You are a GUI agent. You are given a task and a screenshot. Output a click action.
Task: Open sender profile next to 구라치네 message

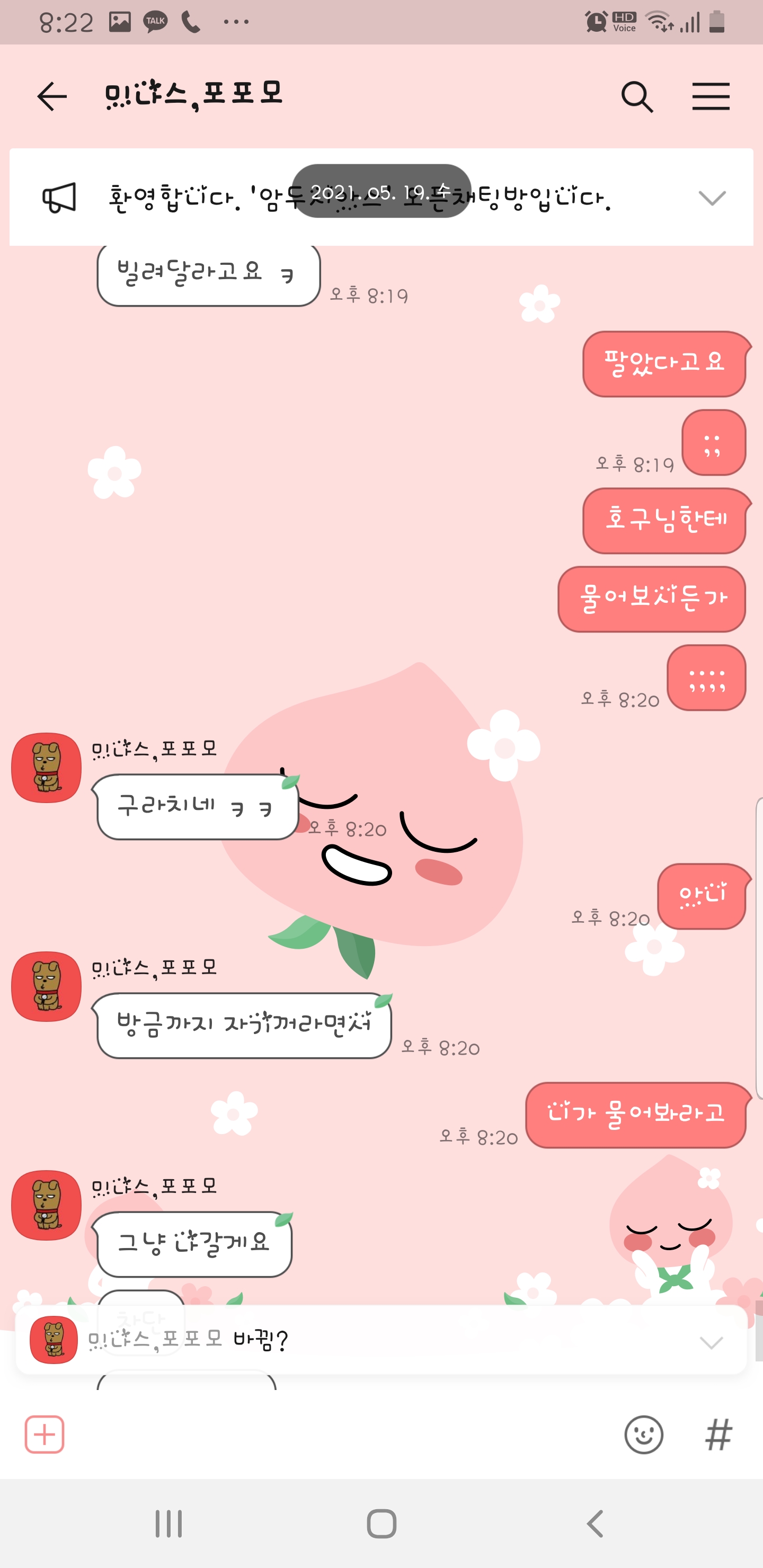click(x=47, y=768)
